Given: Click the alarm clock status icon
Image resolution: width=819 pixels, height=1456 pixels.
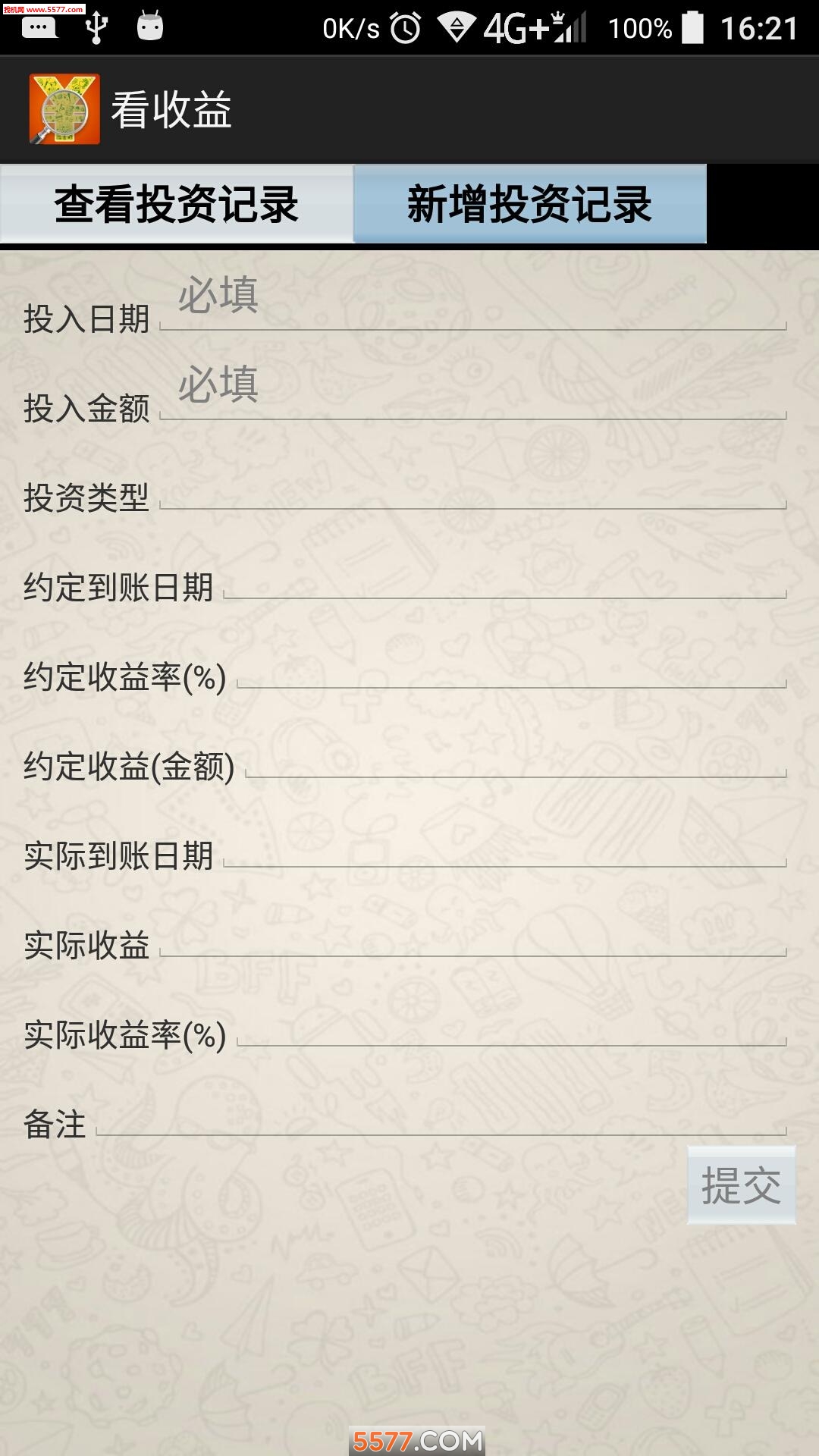Looking at the screenshot, I should click(x=405, y=27).
